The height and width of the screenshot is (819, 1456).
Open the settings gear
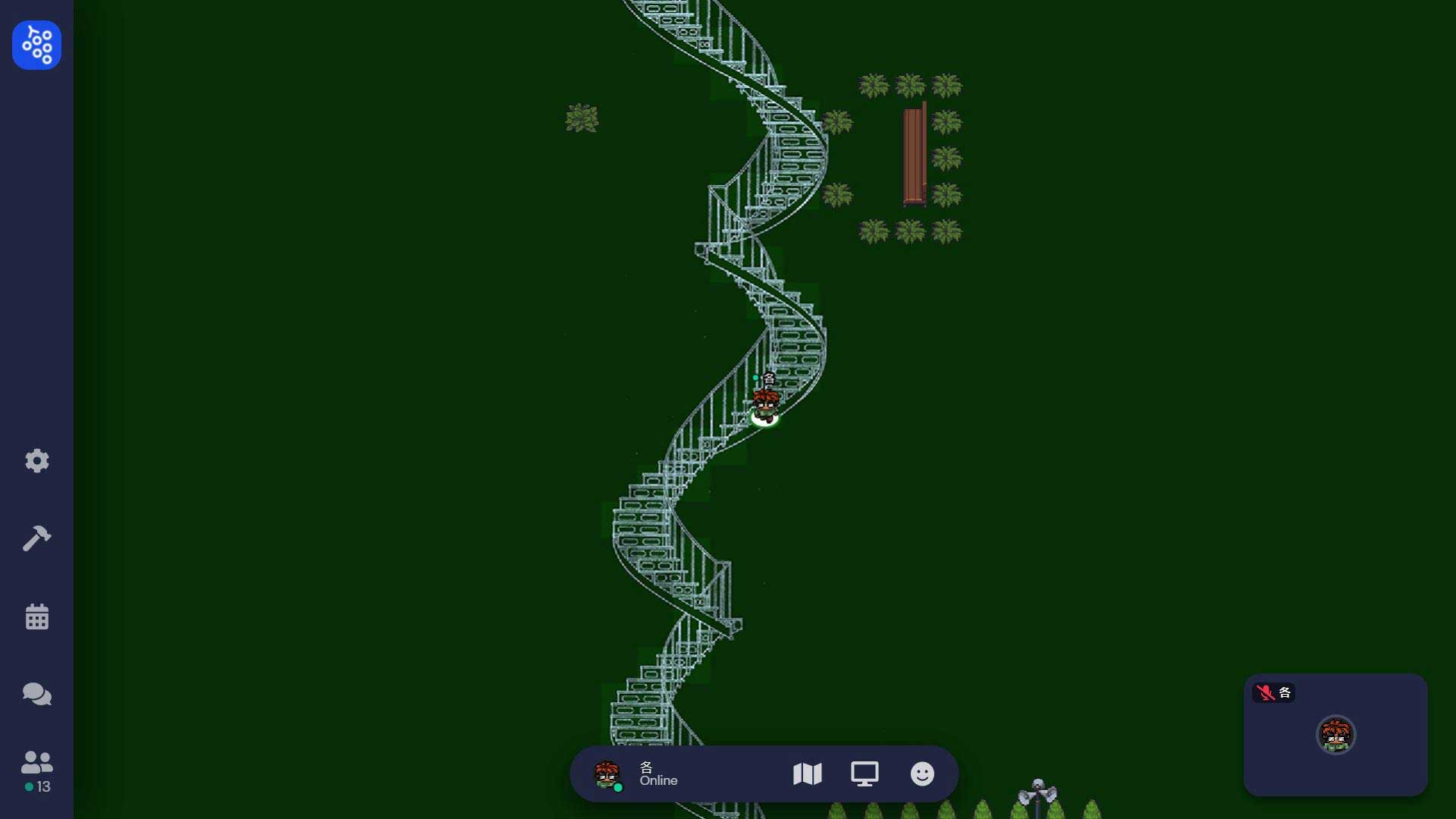pyautogui.click(x=36, y=460)
